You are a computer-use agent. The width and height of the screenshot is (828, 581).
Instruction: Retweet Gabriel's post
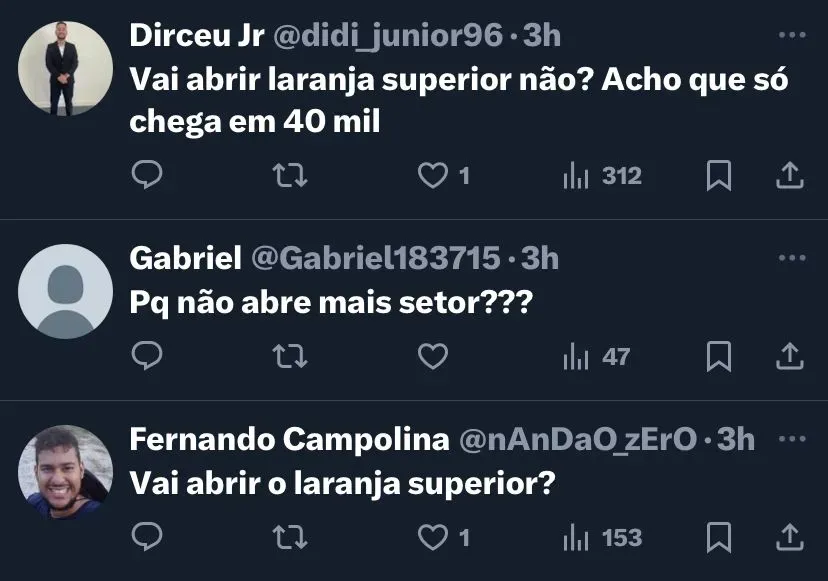[x=290, y=356]
